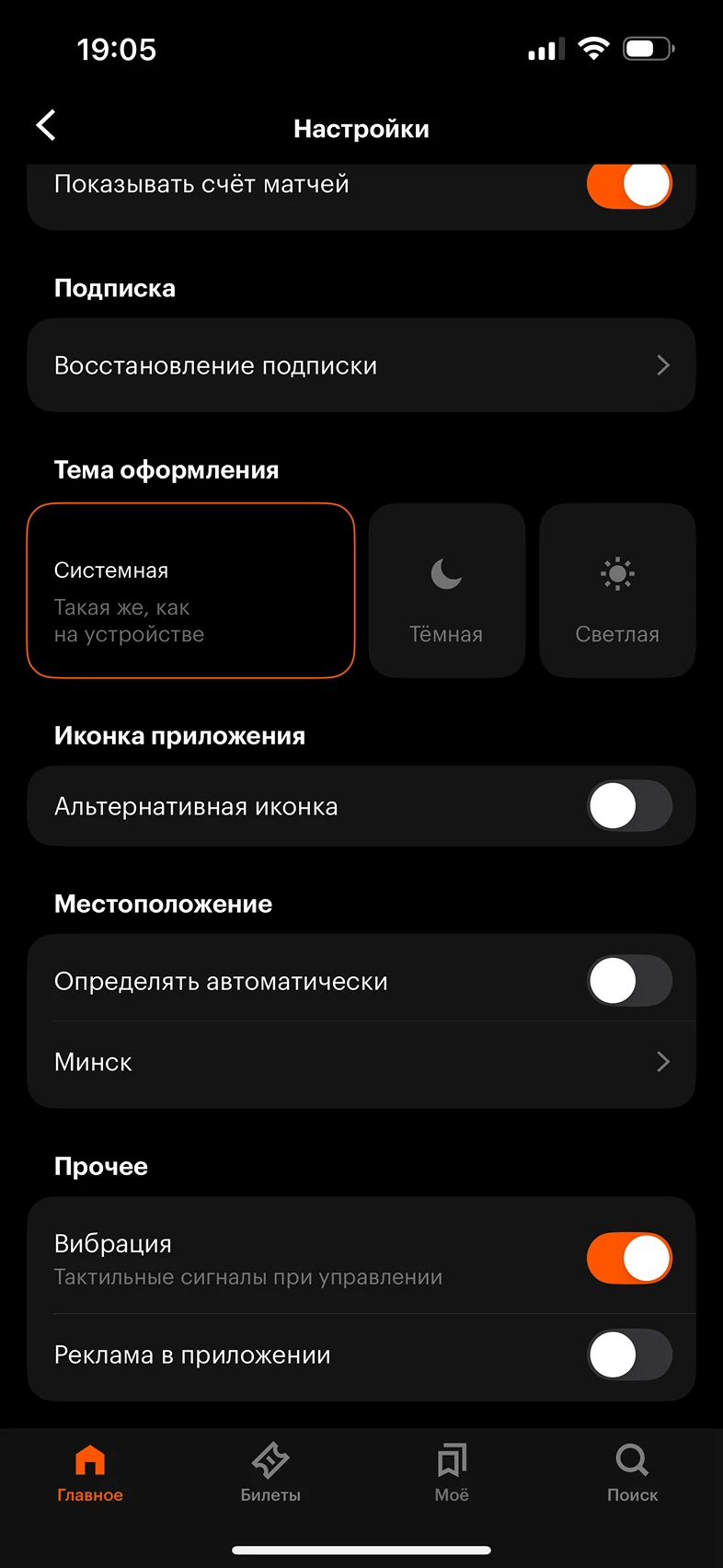The height and width of the screenshot is (1568, 723).
Task: Enable Реклама в приложении
Action: point(629,1355)
